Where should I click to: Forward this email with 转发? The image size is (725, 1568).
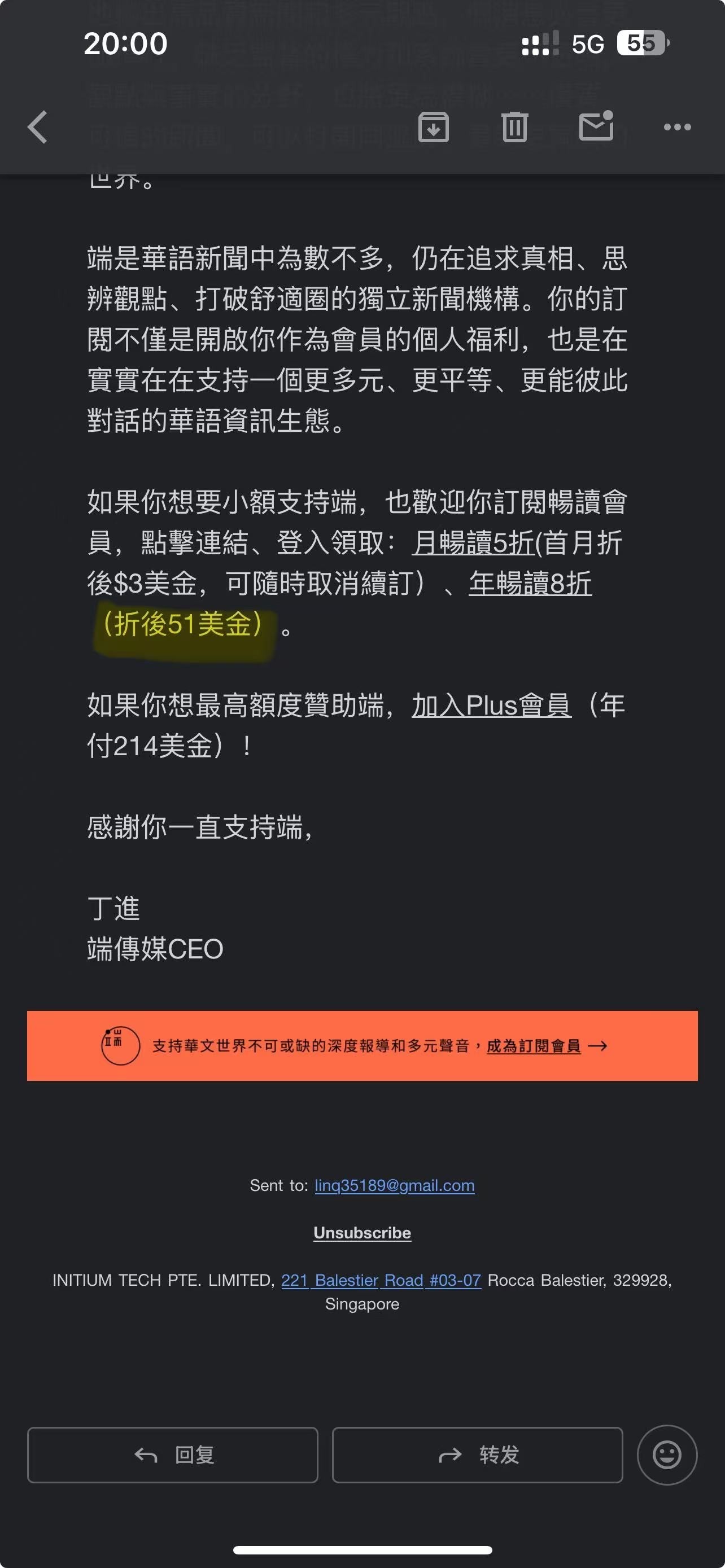coord(477,1455)
